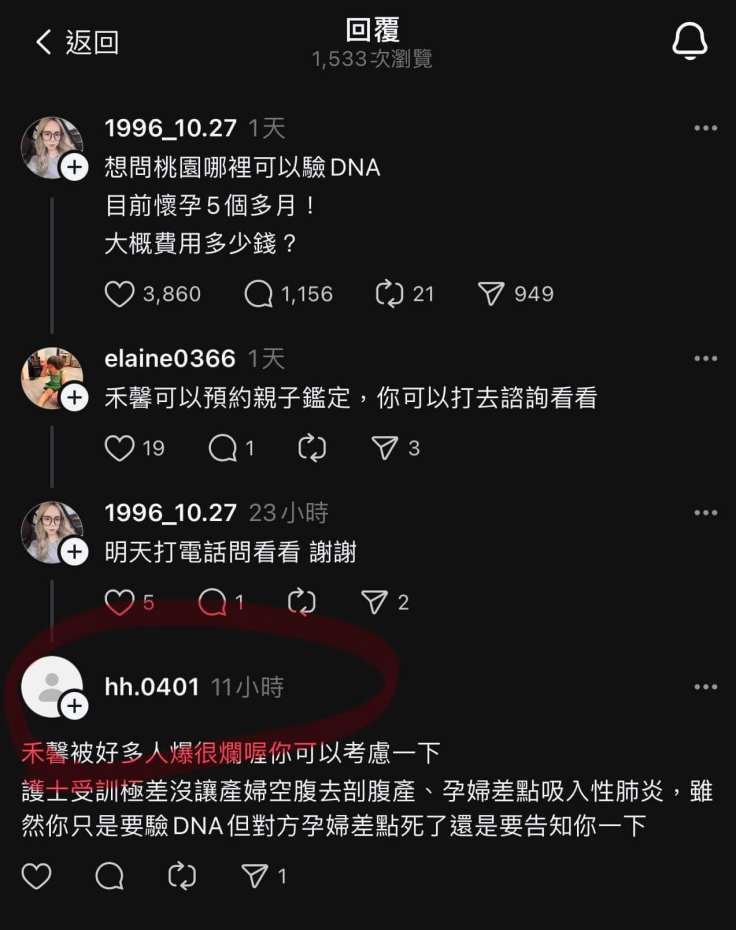Reply to elaine0366's comment
Image resolution: width=736 pixels, height=930 pixels.
[223, 448]
